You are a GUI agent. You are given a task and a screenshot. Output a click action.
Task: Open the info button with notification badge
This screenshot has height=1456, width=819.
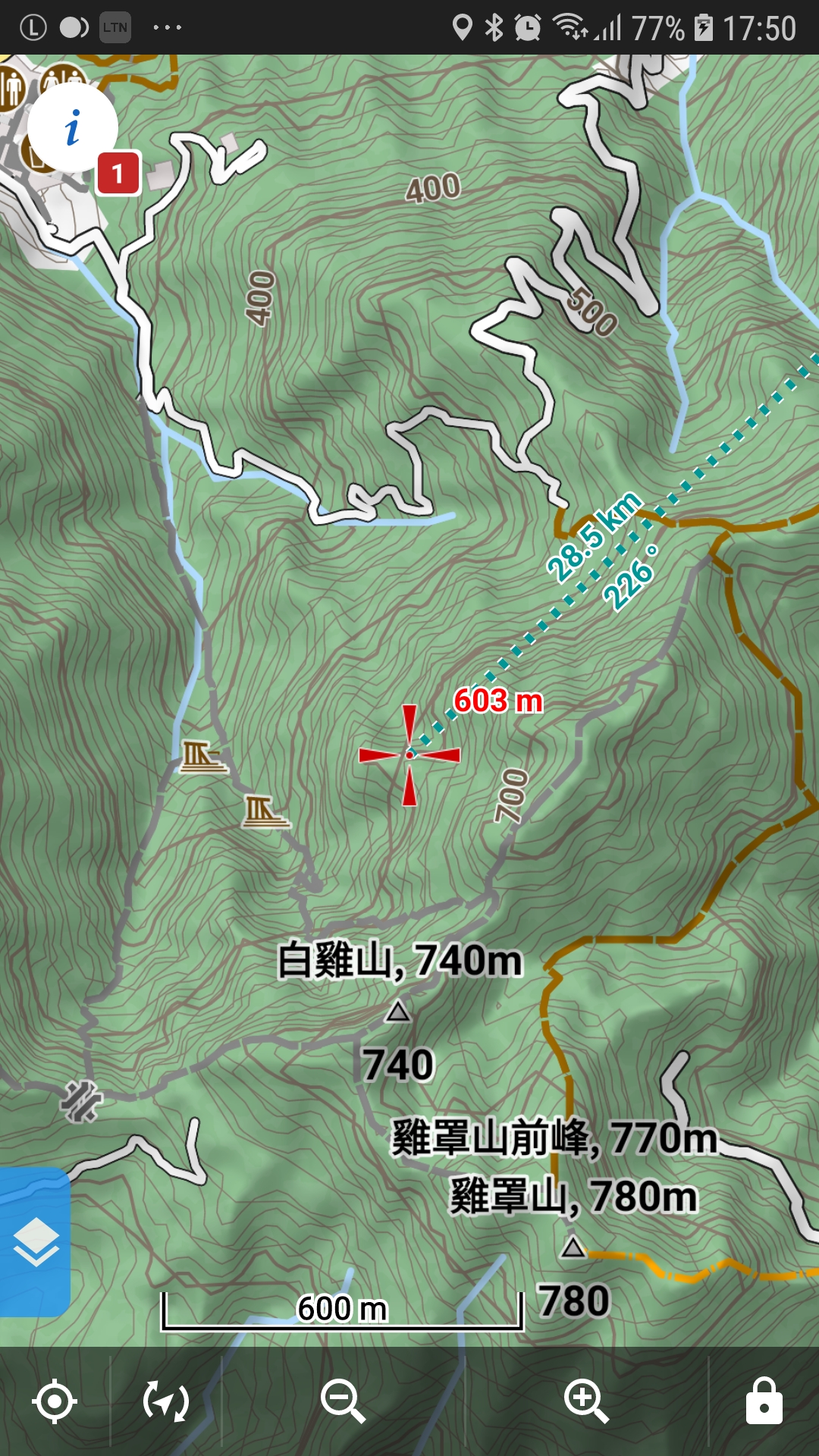click(73, 127)
